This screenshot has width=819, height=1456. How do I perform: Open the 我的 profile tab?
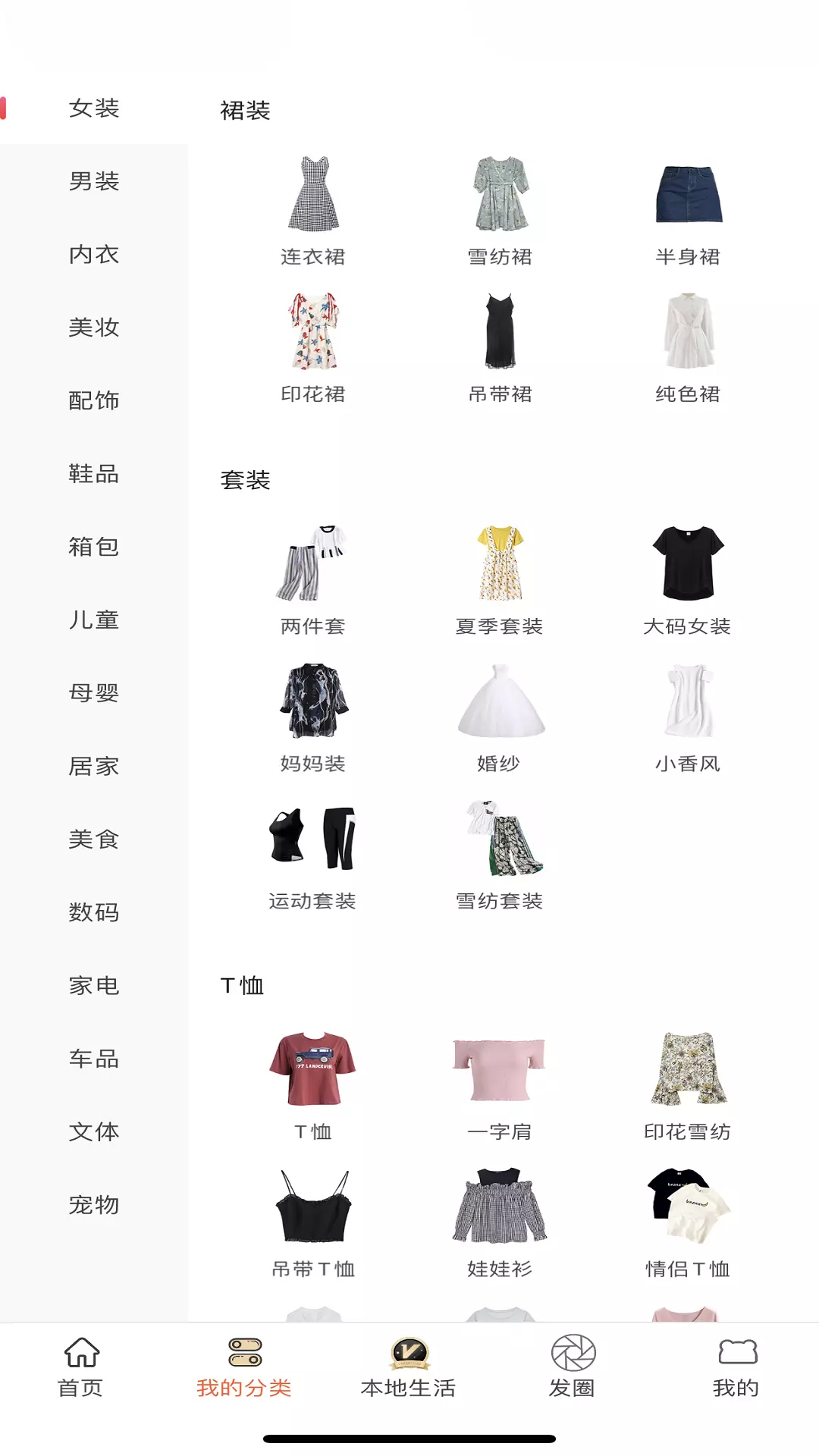coord(736,1367)
